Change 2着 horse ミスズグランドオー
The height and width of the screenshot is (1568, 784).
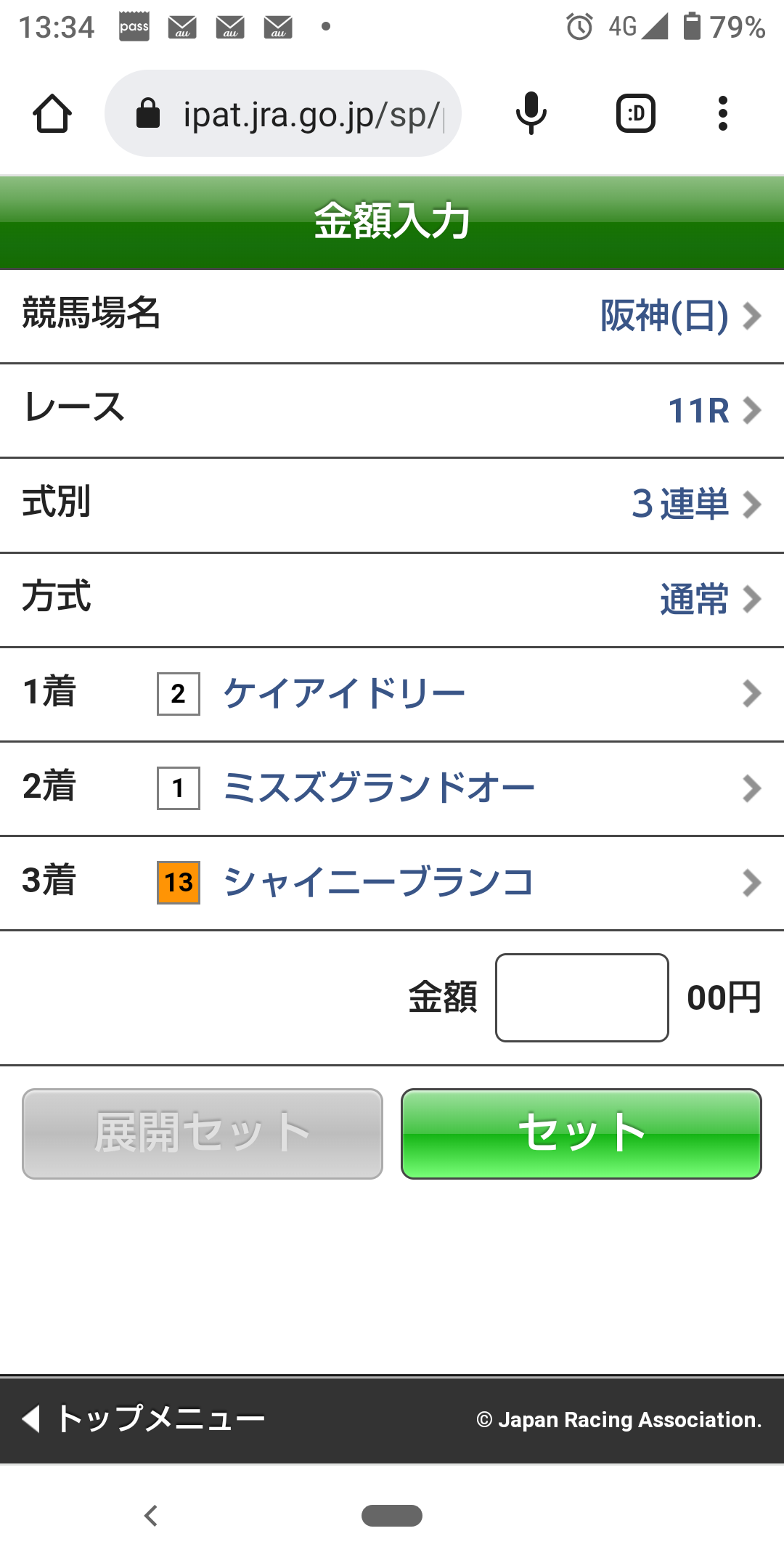tap(392, 788)
